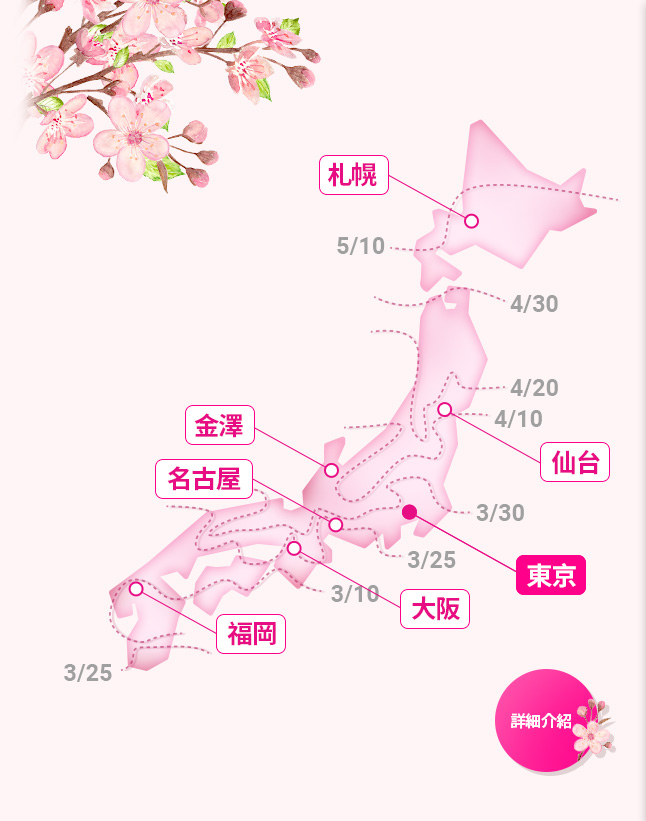Select the 名古屋 city label

pyautogui.click(x=204, y=479)
